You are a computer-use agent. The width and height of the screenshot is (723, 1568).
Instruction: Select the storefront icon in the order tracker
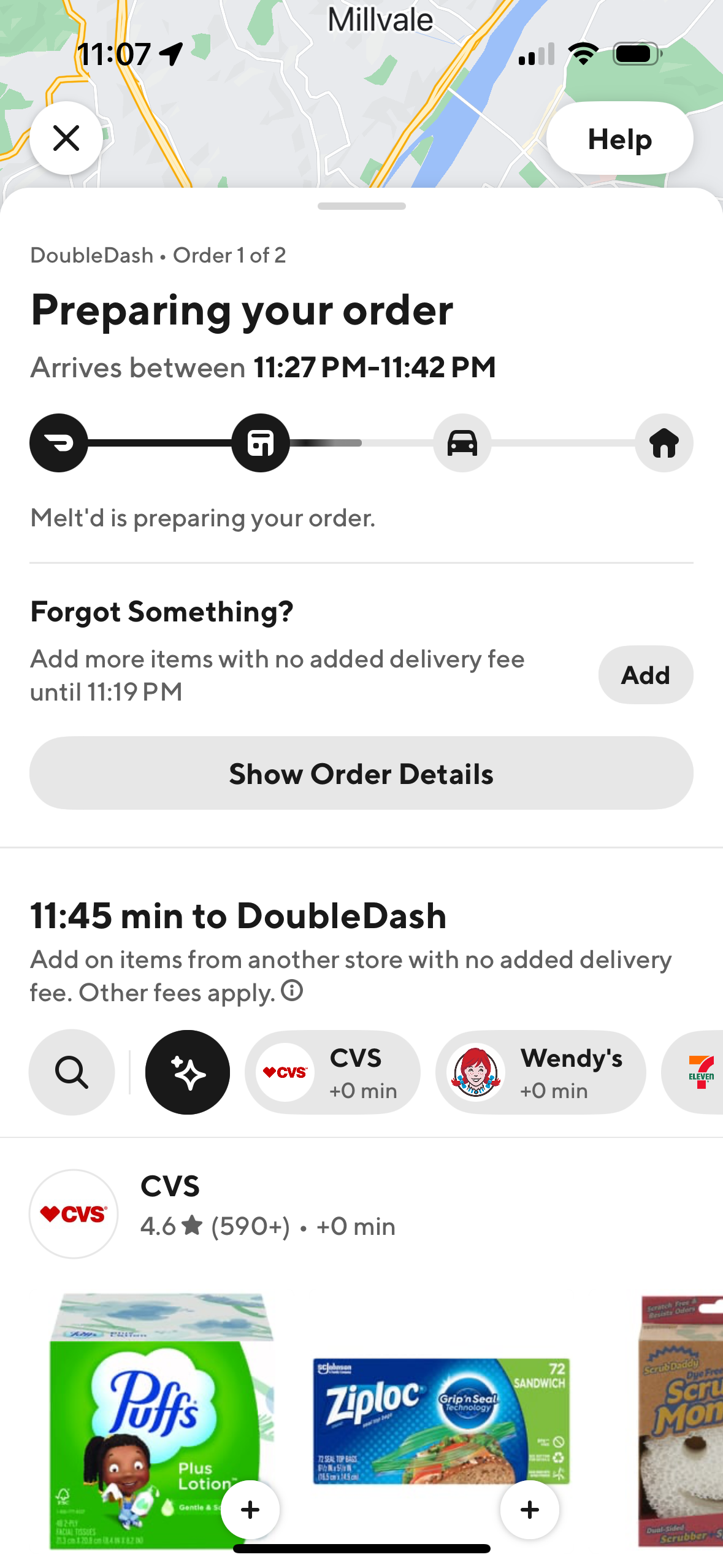pyautogui.click(x=261, y=443)
